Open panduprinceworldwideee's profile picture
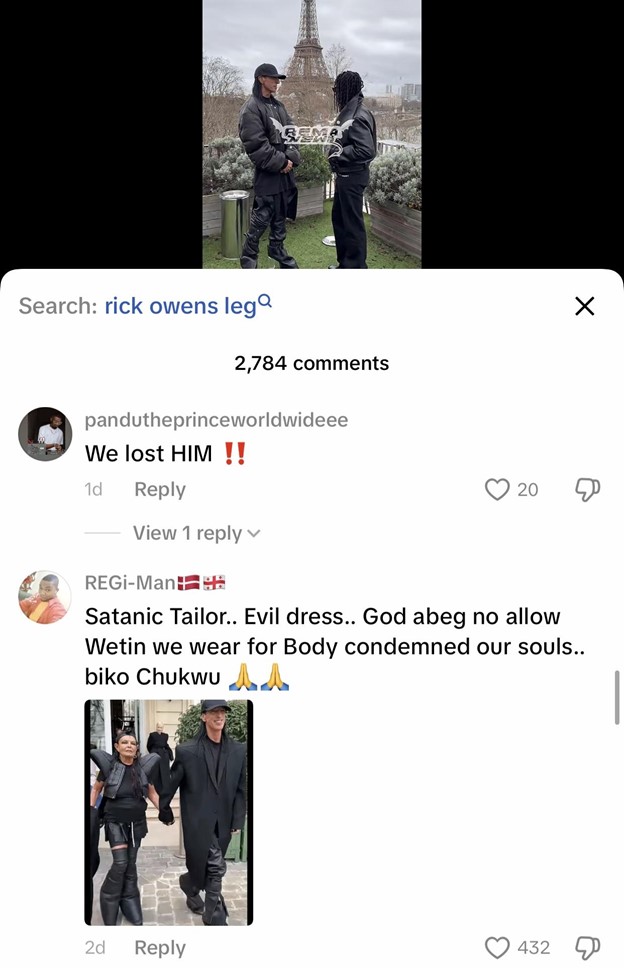 pos(45,434)
